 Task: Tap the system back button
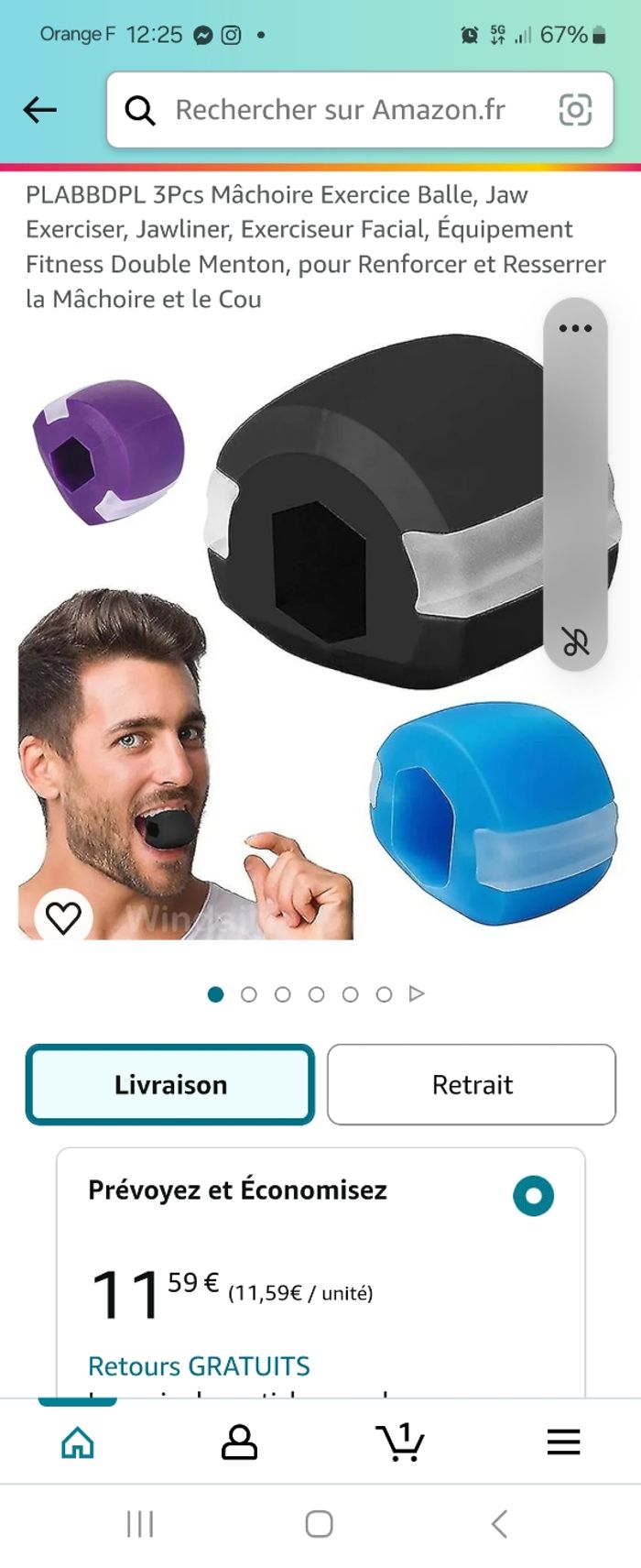point(499,1524)
